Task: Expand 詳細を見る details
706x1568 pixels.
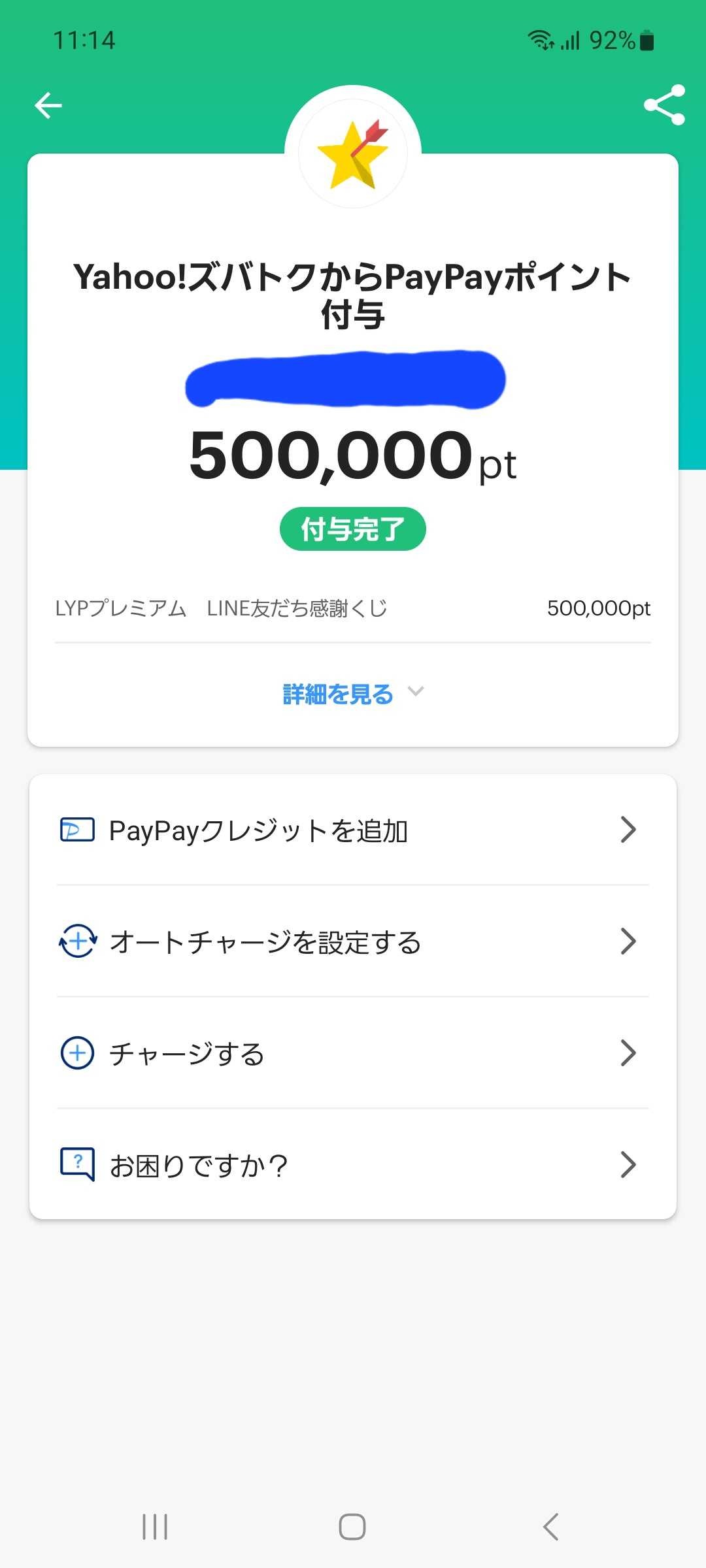Action: [x=353, y=693]
